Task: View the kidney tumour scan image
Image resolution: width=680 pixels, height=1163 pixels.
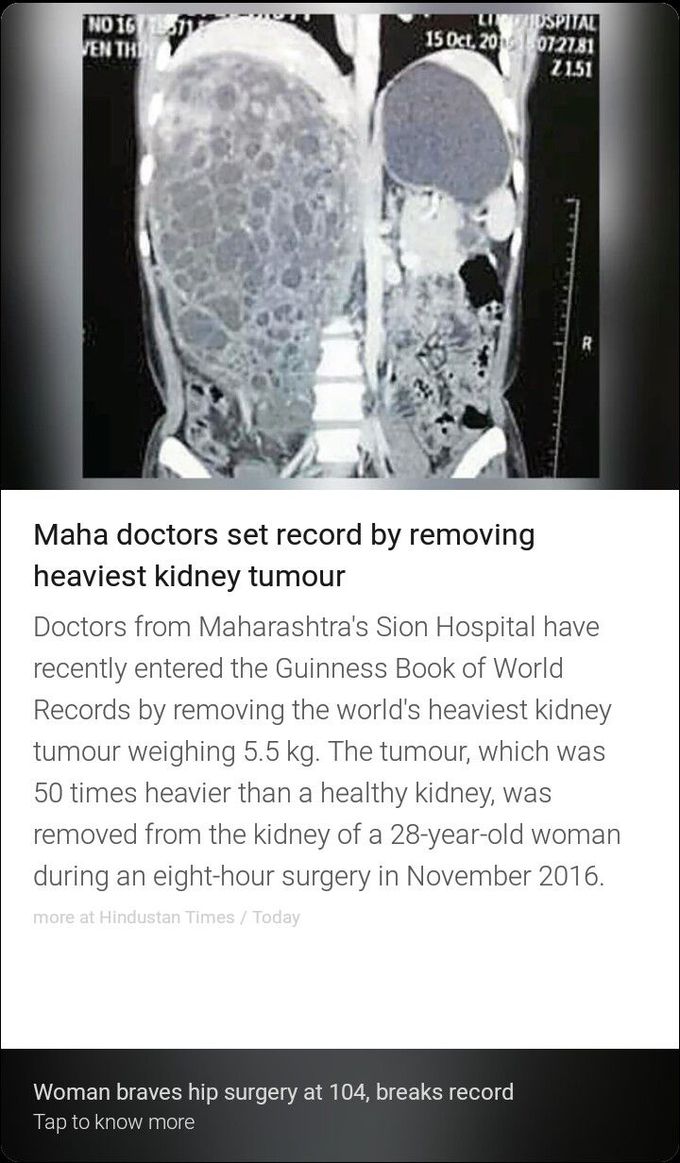Action: click(x=340, y=245)
